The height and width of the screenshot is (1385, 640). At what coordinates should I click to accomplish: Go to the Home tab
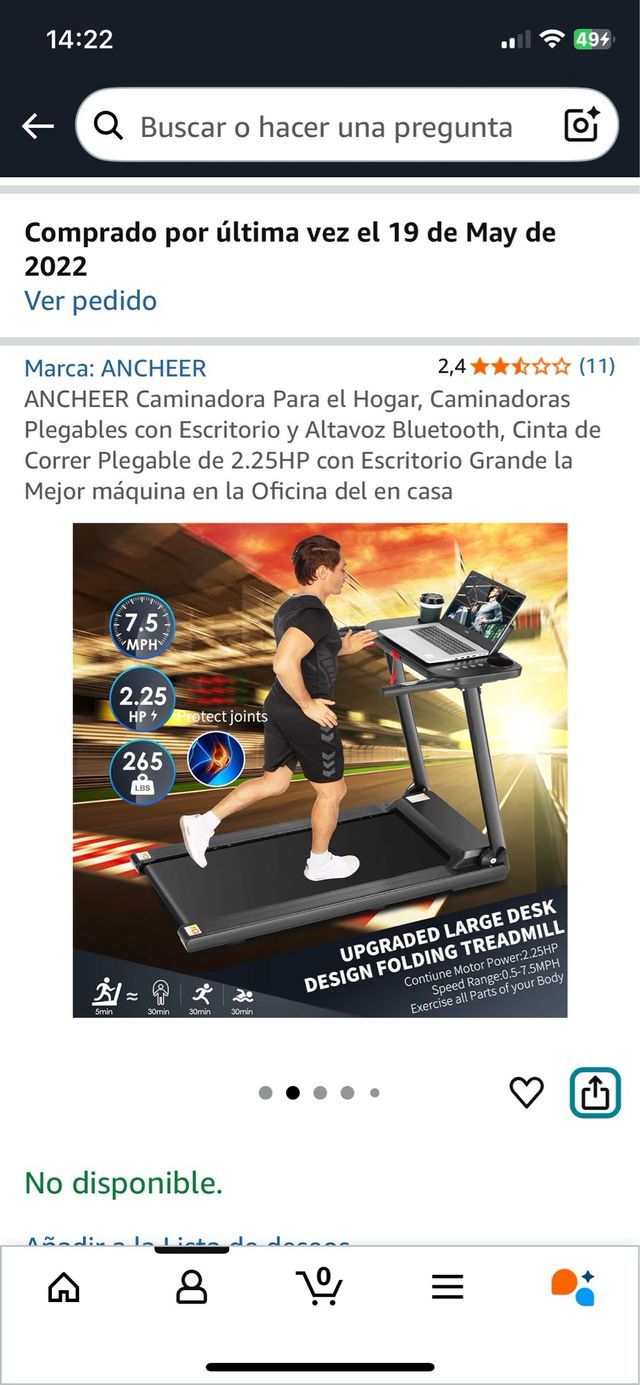click(64, 1286)
